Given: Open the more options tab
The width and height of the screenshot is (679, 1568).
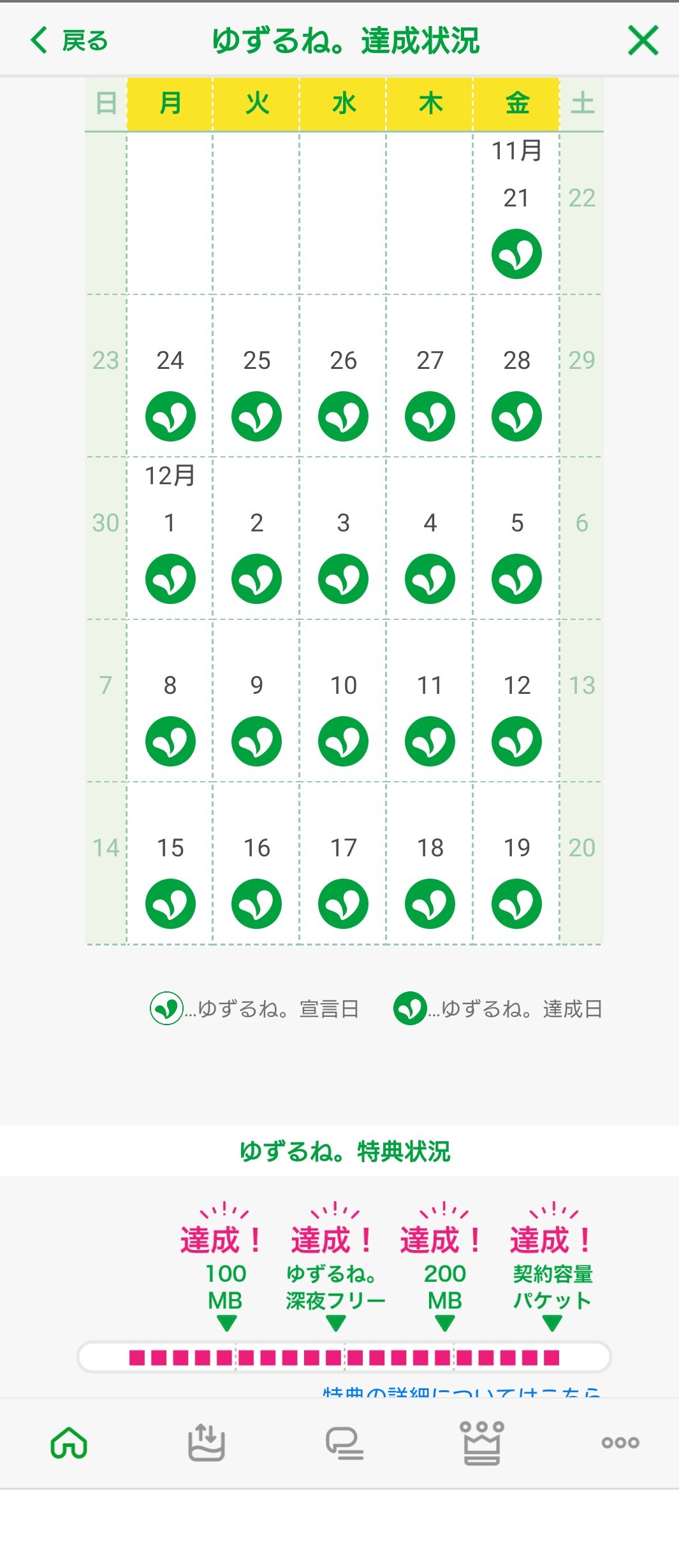Looking at the screenshot, I should (x=620, y=1442).
